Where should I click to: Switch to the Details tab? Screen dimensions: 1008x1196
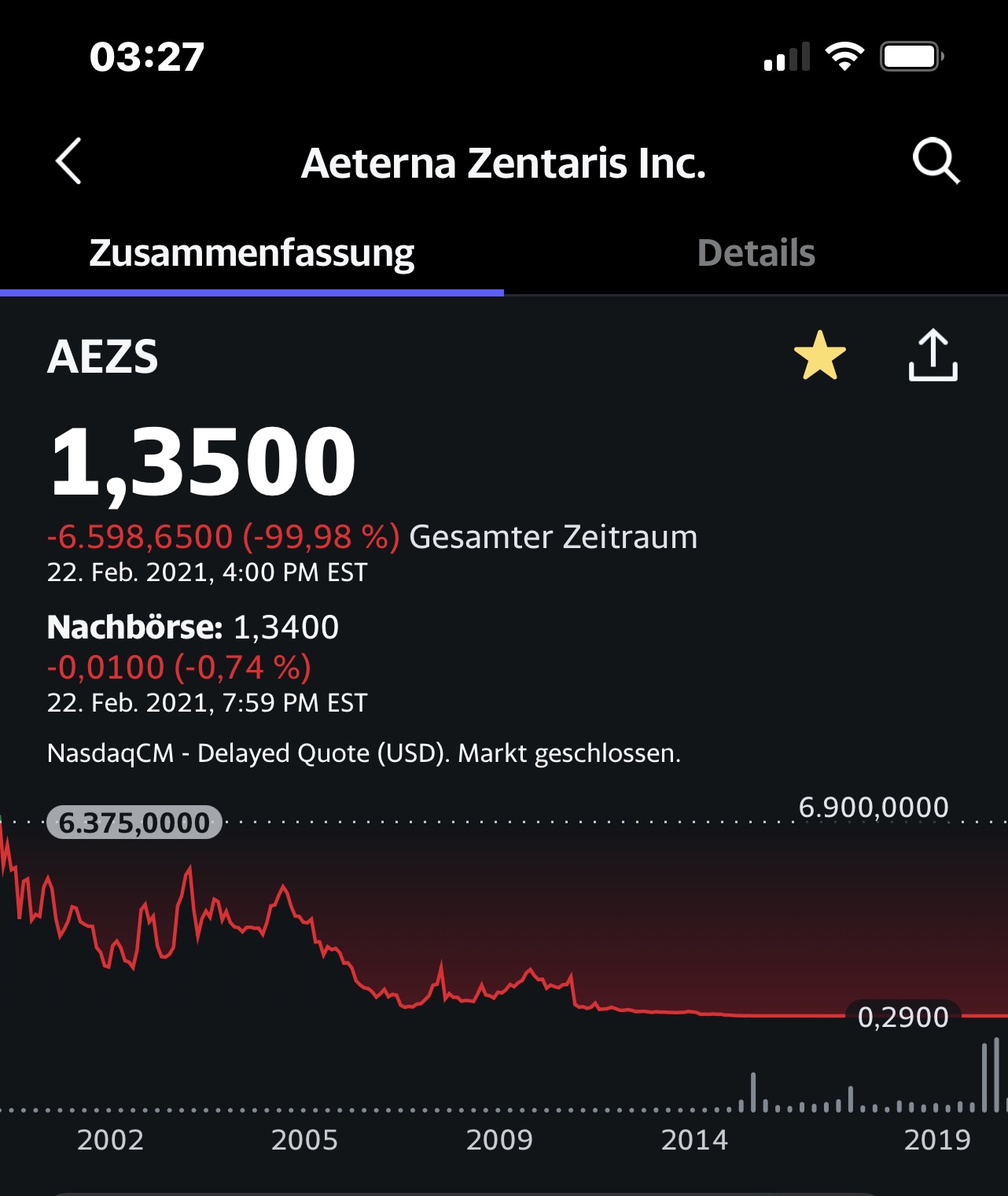(x=756, y=253)
